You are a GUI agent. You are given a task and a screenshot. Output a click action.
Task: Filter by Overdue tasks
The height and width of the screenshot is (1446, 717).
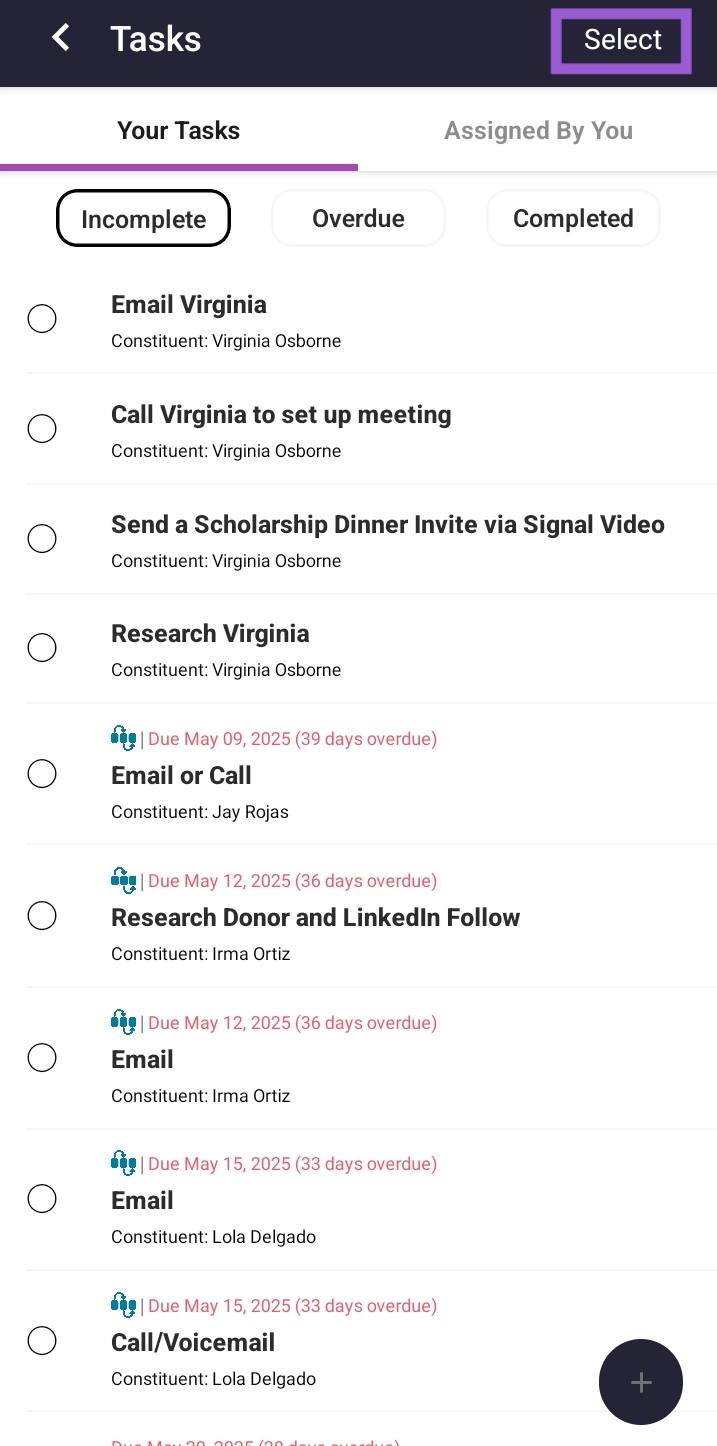[x=358, y=218]
